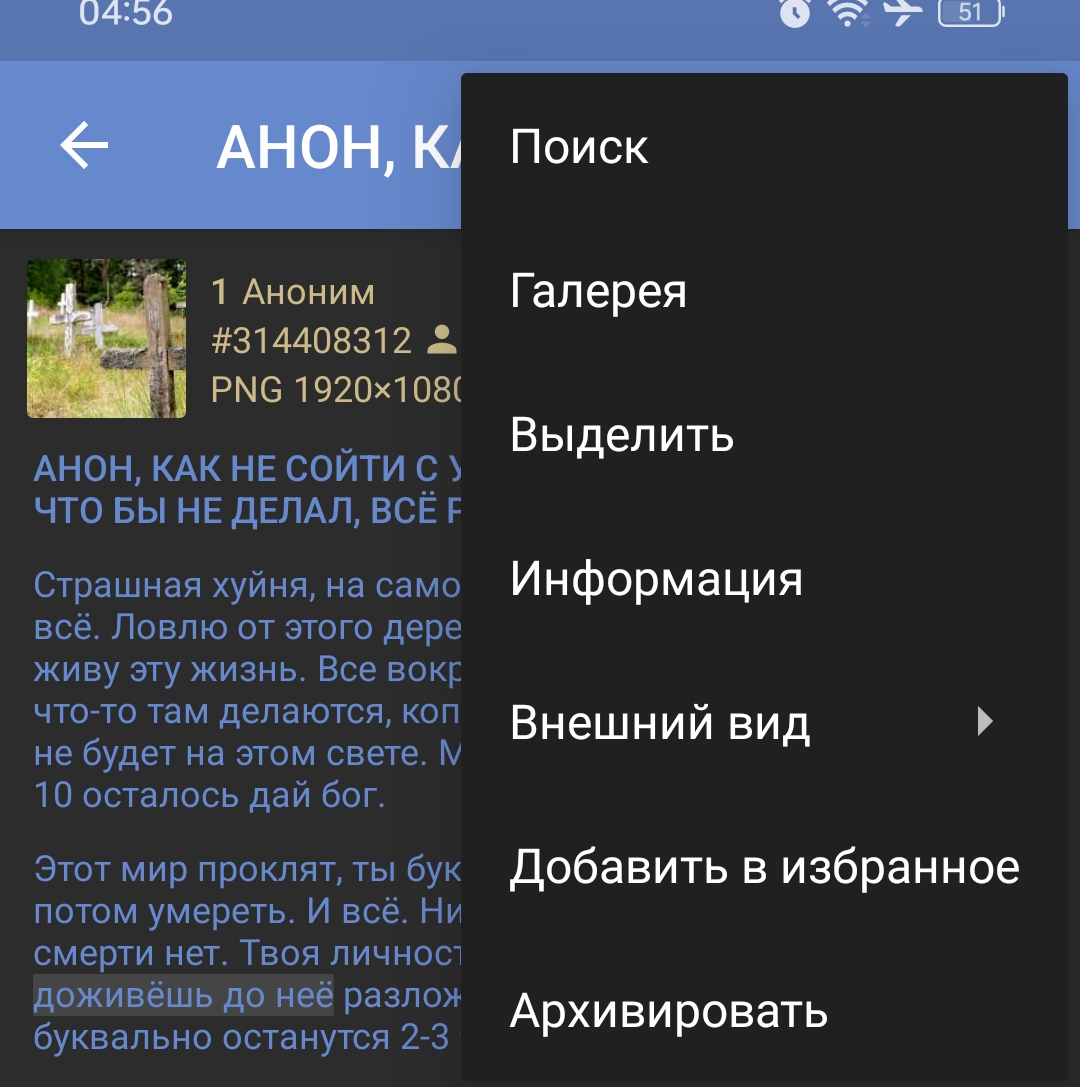This screenshot has height=1087, width=1080.
Task: Go back with the arrow icon
Action: pos(84,147)
